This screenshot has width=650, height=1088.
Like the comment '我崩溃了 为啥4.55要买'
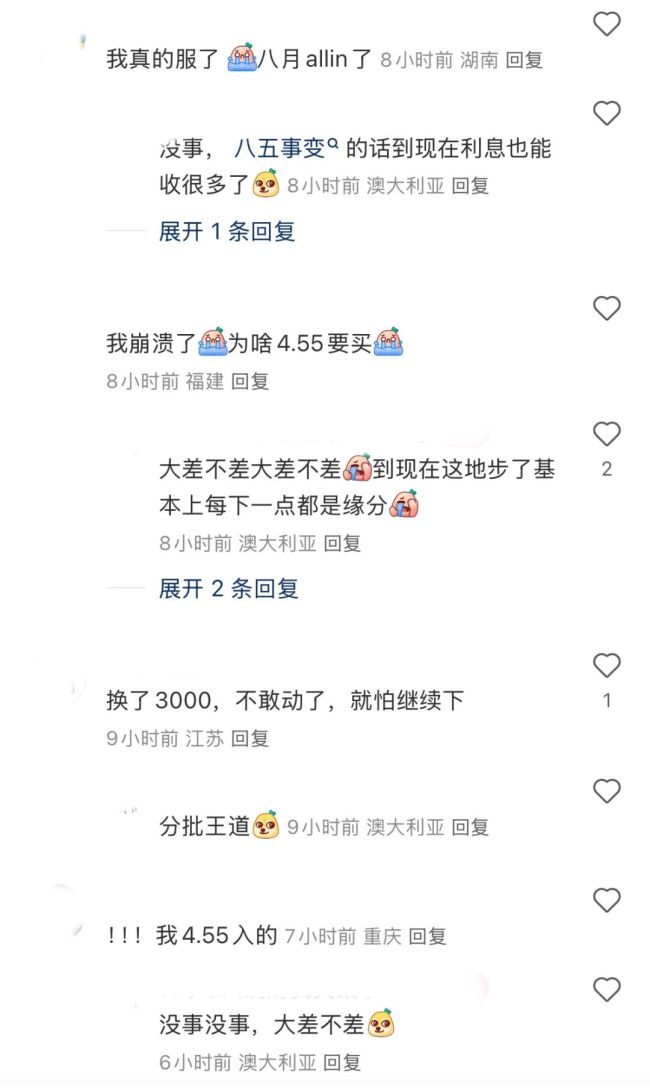coord(607,309)
